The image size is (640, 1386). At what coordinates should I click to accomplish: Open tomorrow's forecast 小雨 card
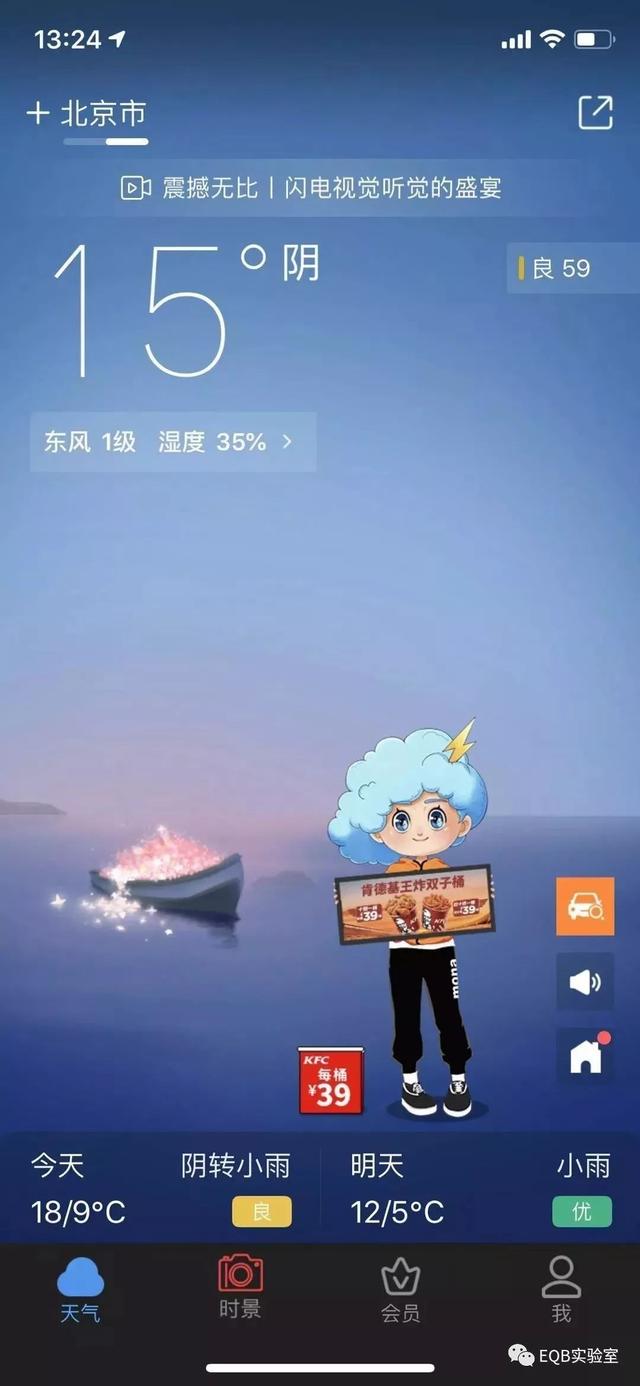tap(480, 1188)
